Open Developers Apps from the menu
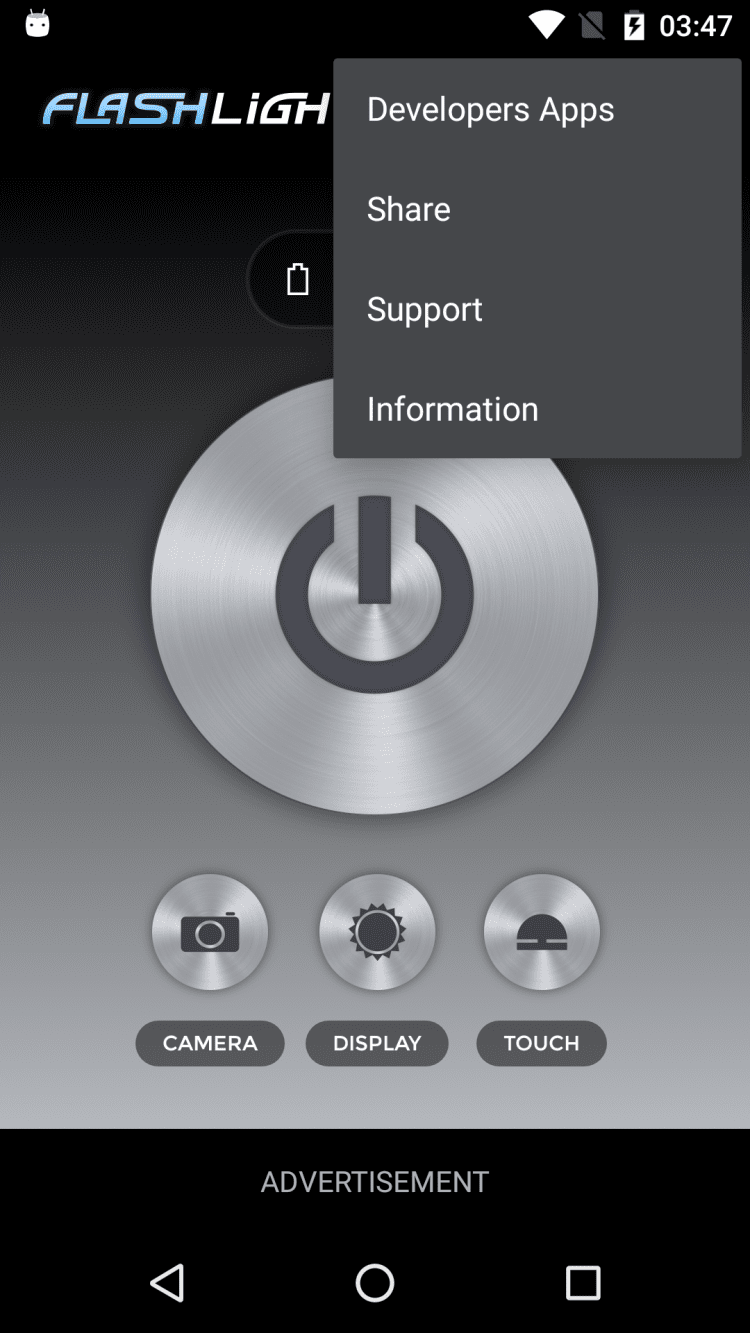This screenshot has width=750, height=1333. tap(490, 109)
